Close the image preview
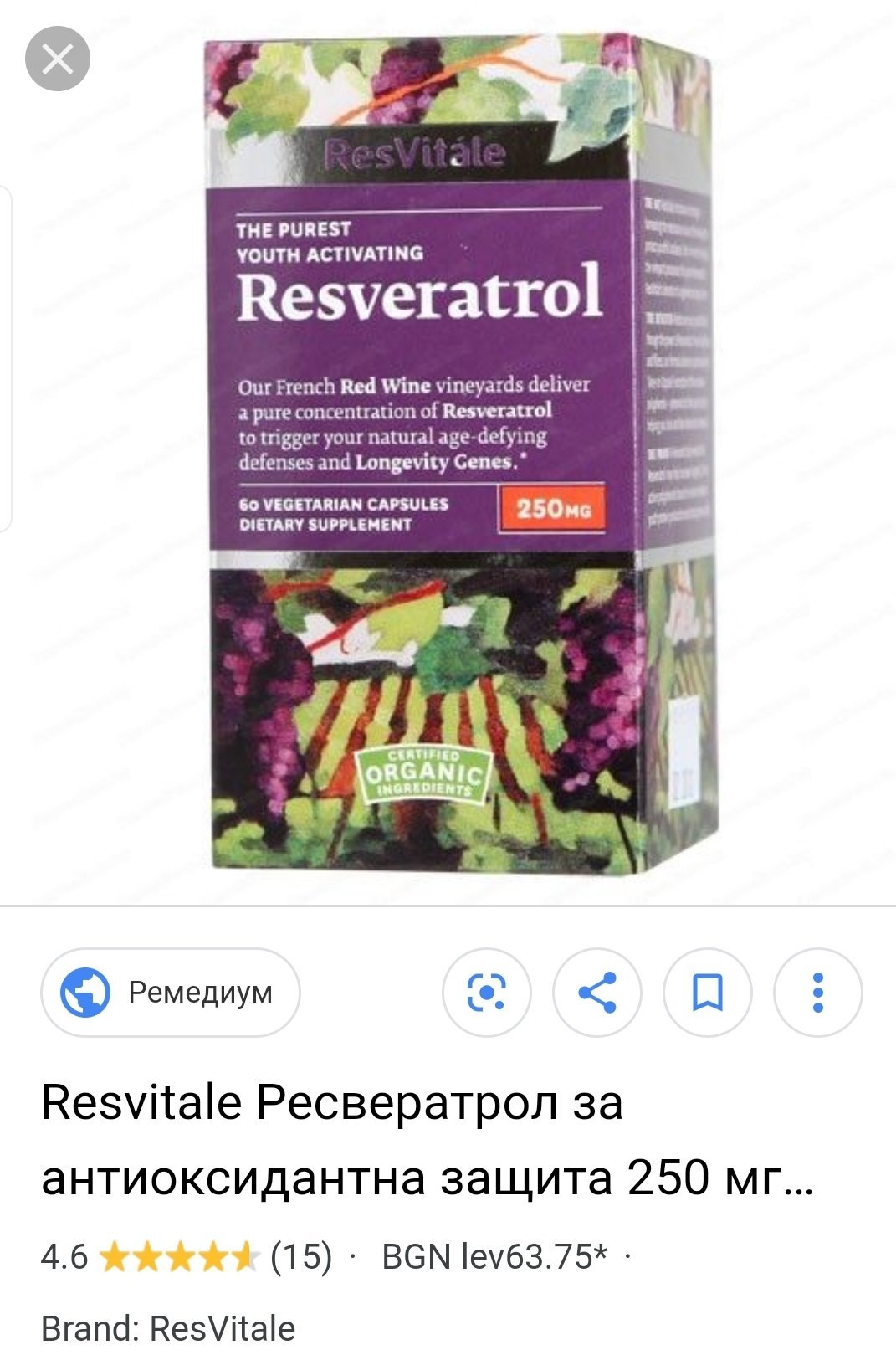896x1360 pixels. (x=57, y=59)
